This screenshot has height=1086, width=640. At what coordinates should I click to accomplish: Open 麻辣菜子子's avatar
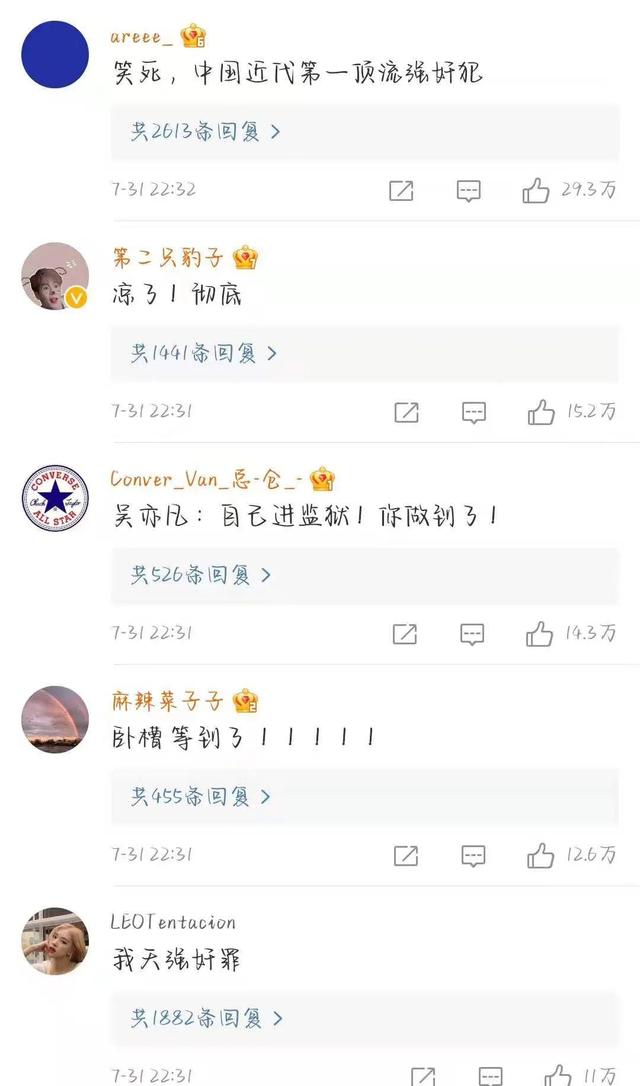pyautogui.click(x=55, y=719)
